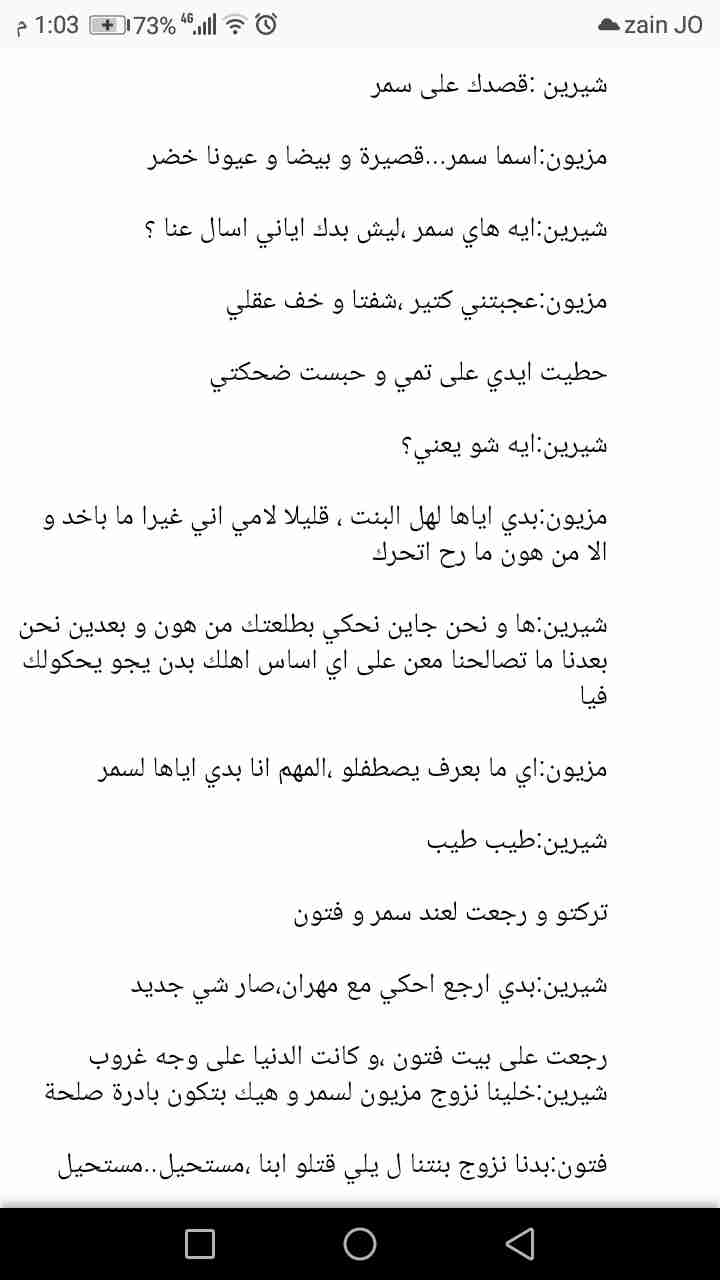
Task: Go to the home screen
Action: (360, 1243)
